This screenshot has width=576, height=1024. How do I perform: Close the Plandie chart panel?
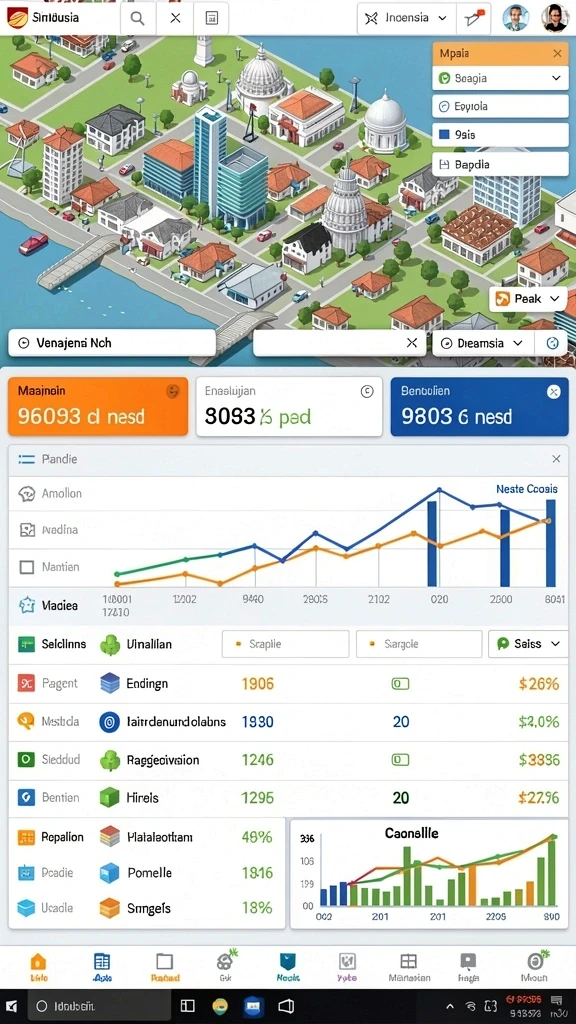point(556,459)
